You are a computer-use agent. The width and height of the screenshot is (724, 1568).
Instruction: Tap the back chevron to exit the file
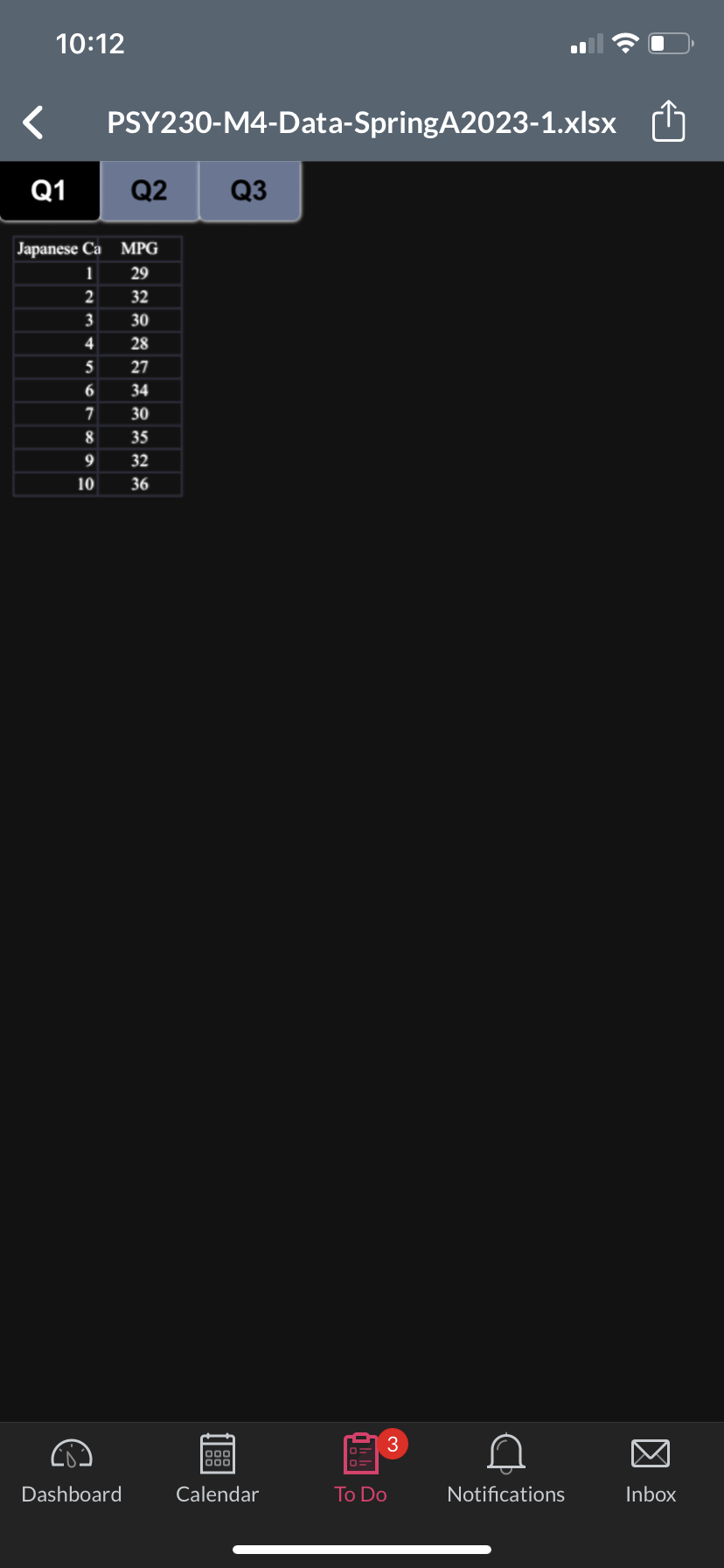tap(32, 122)
